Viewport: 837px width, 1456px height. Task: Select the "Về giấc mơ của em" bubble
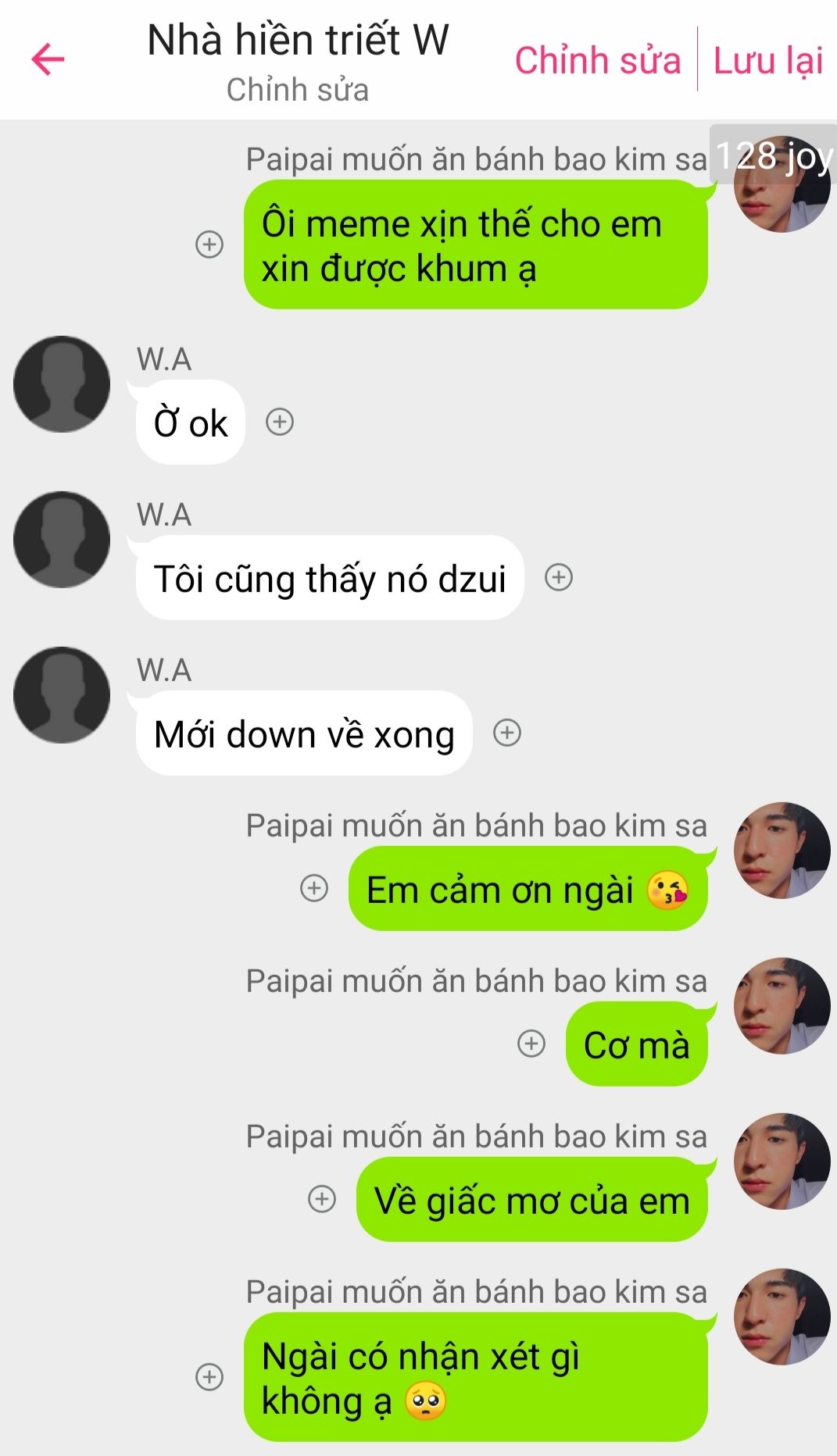[x=532, y=1200]
